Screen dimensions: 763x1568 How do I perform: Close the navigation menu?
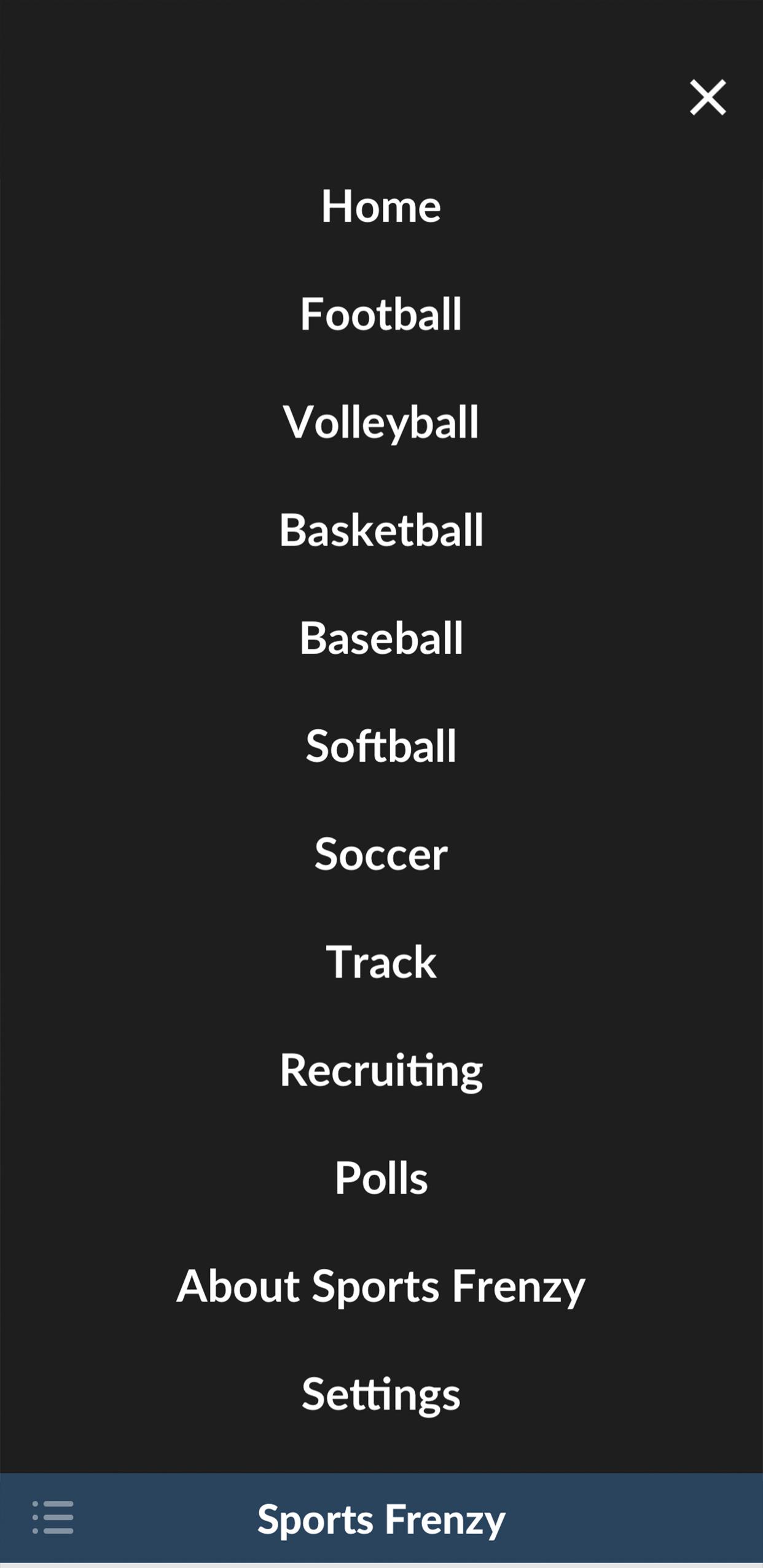(x=708, y=97)
